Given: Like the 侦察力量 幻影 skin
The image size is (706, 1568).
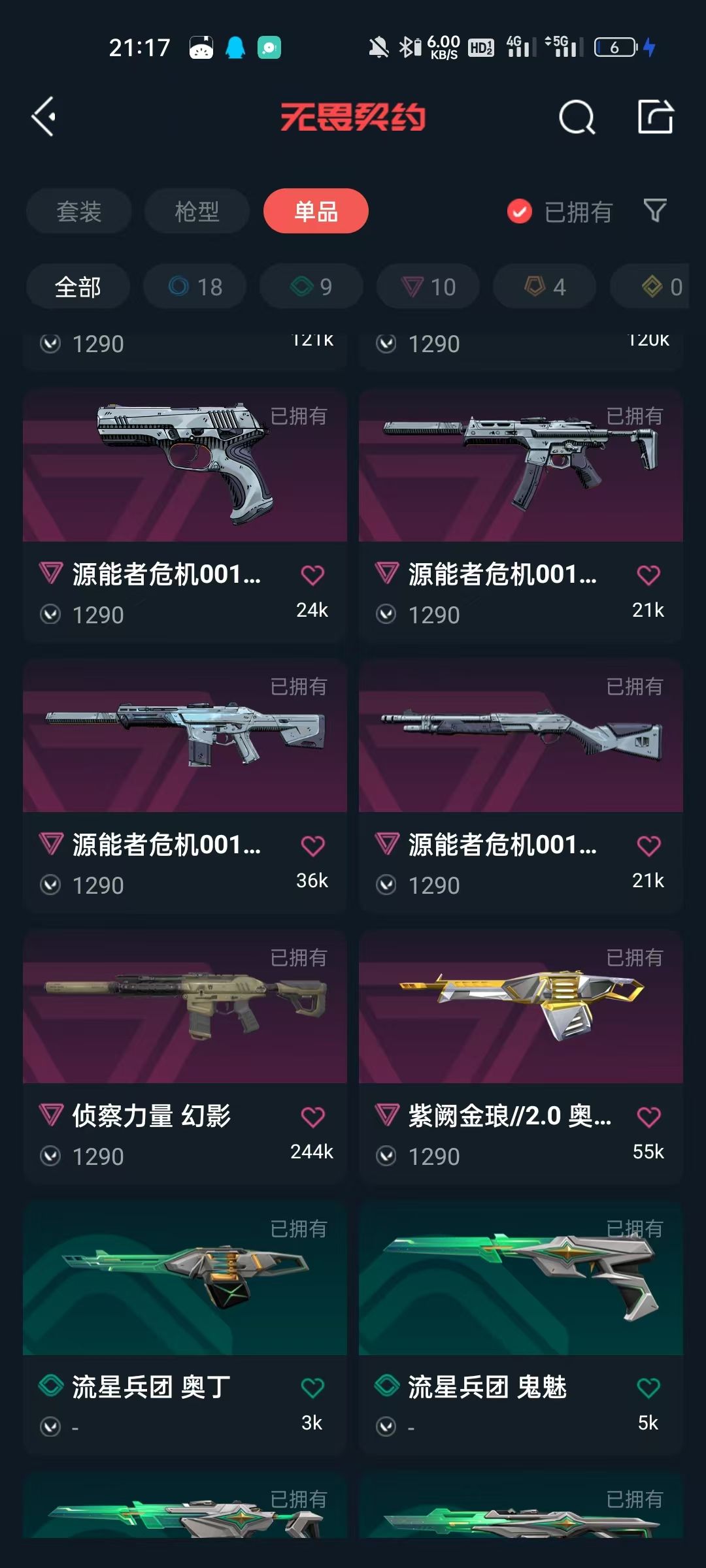Looking at the screenshot, I should pos(312,1117).
